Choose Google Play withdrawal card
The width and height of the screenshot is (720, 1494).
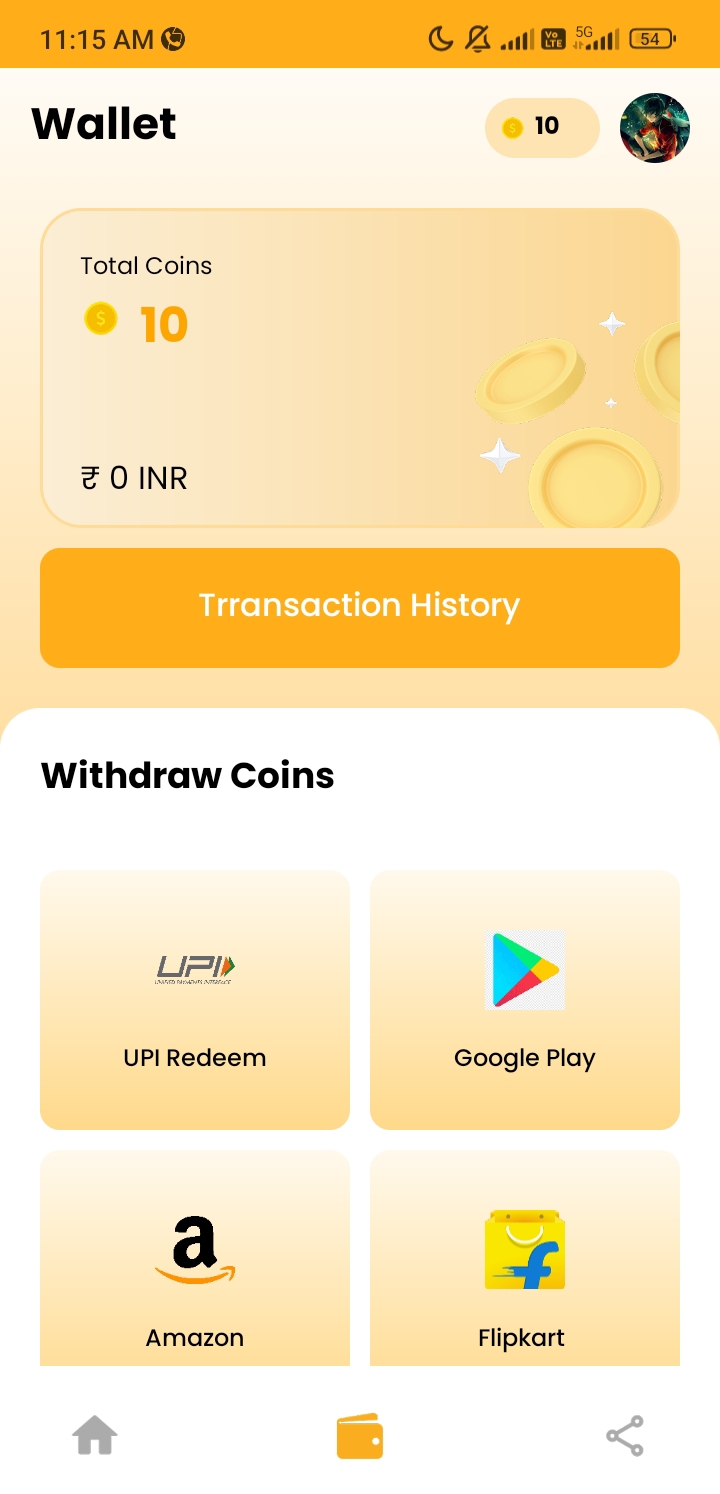525,1000
